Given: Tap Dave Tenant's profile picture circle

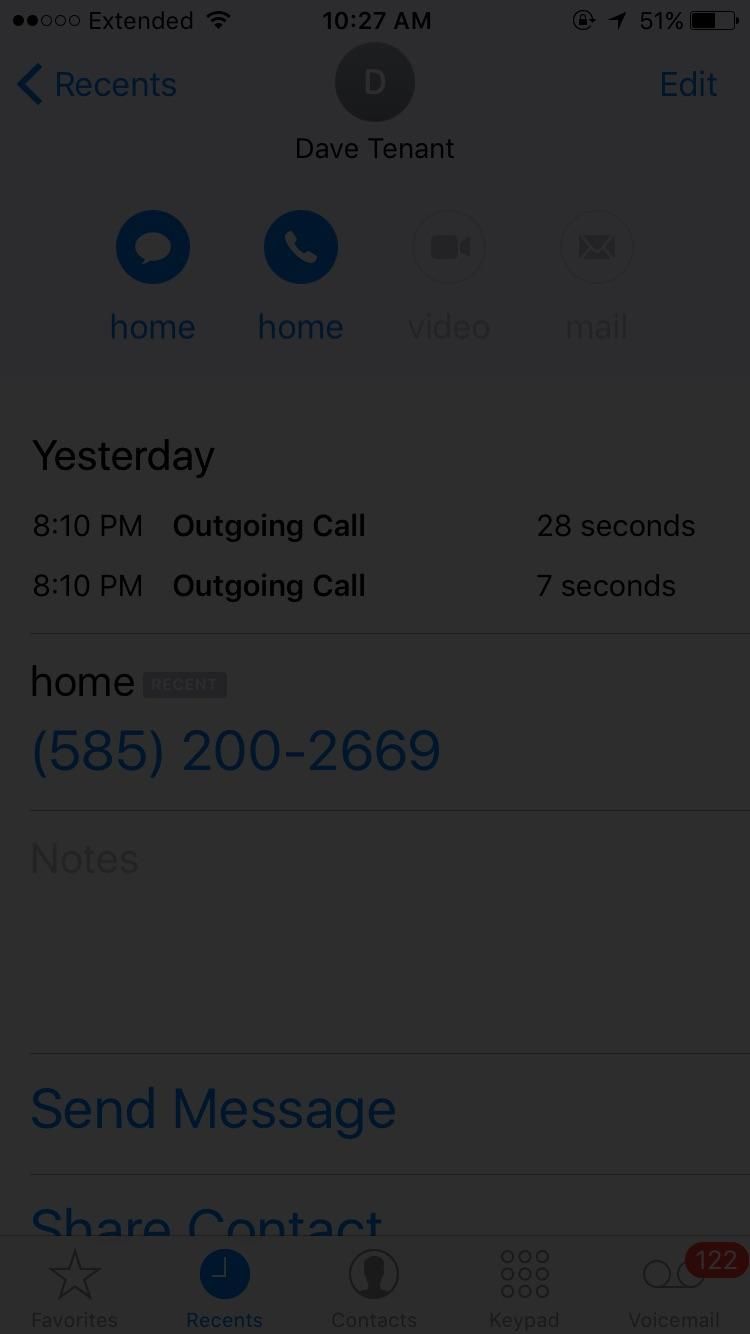Looking at the screenshot, I should coord(374,82).
